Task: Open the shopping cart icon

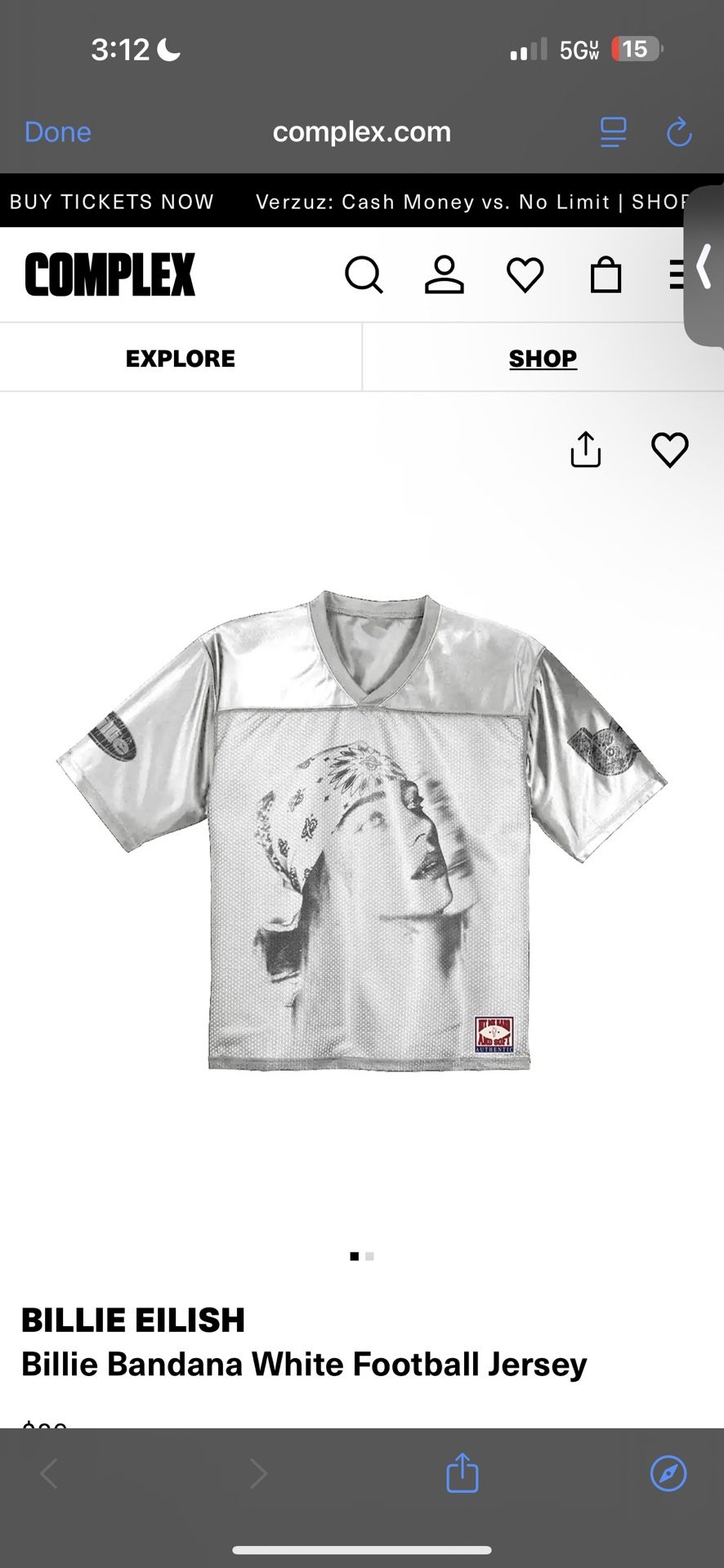Action: coord(606,275)
